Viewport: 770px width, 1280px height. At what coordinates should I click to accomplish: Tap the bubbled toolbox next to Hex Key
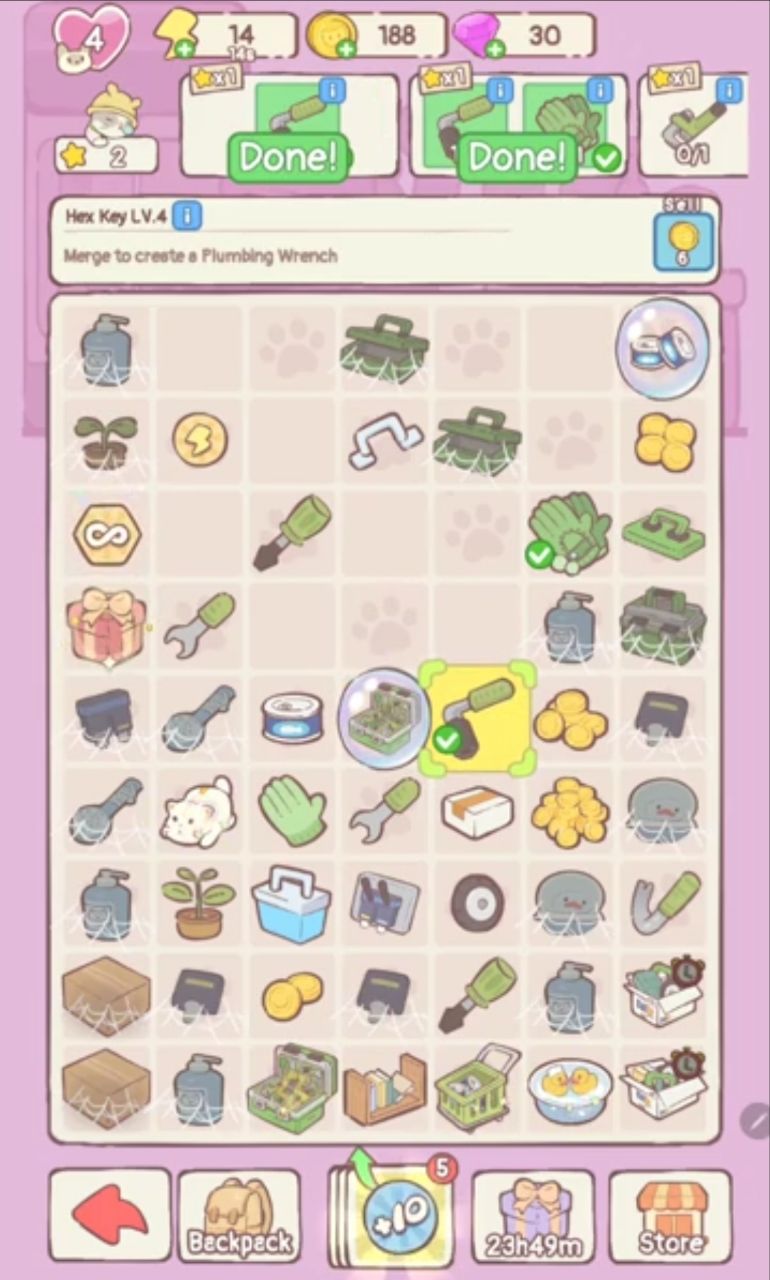tap(385, 718)
